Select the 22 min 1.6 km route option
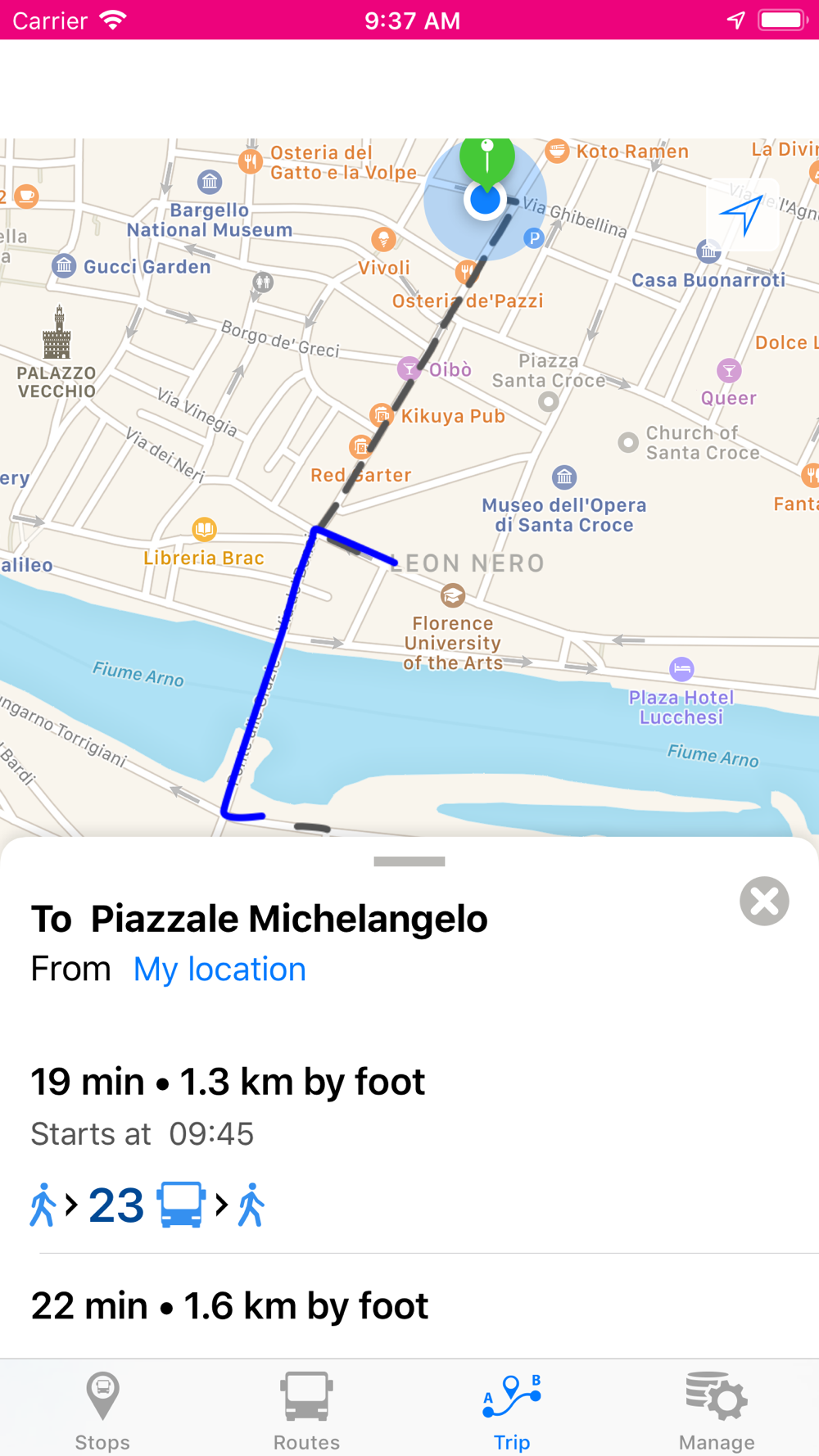The image size is (819, 1456). [x=409, y=1306]
